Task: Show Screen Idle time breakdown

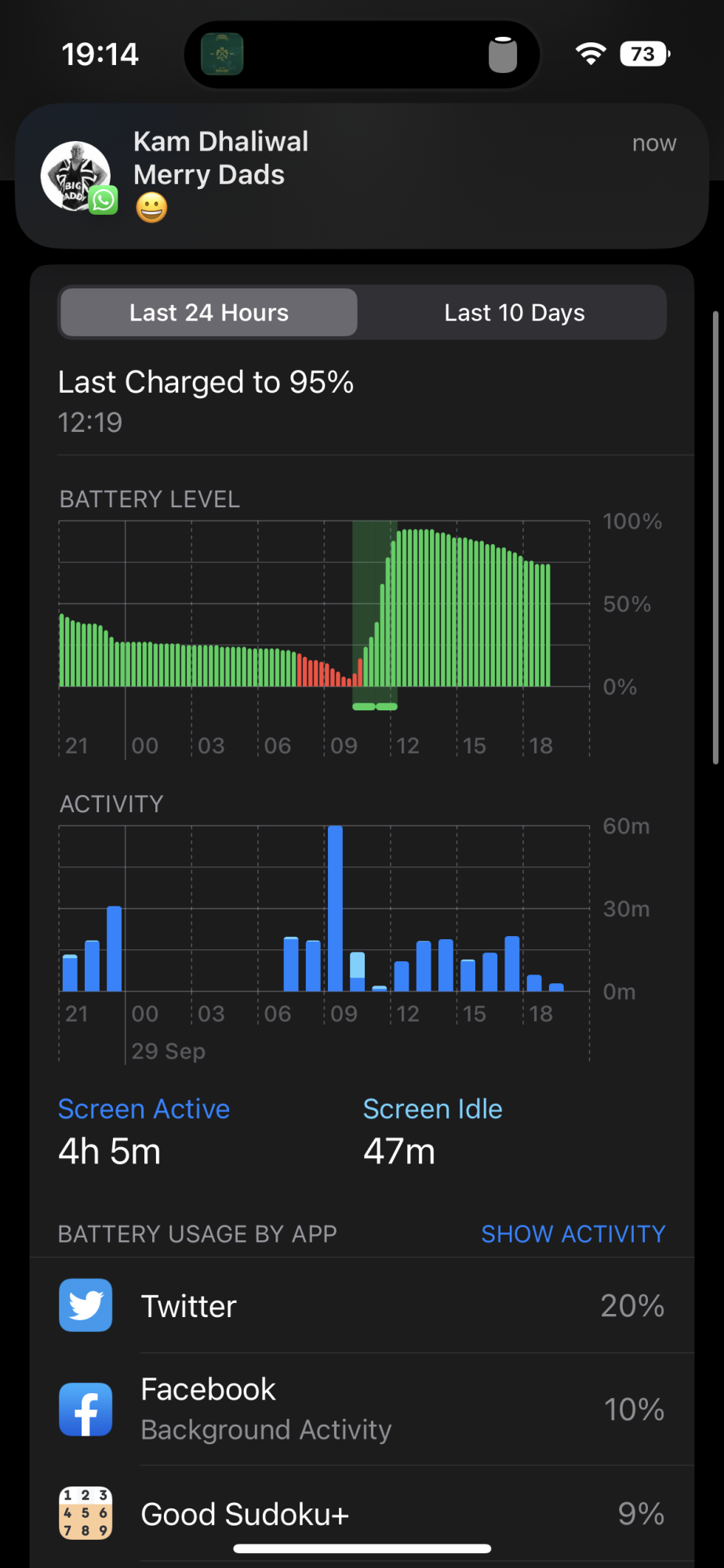Action: pos(432,1131)
